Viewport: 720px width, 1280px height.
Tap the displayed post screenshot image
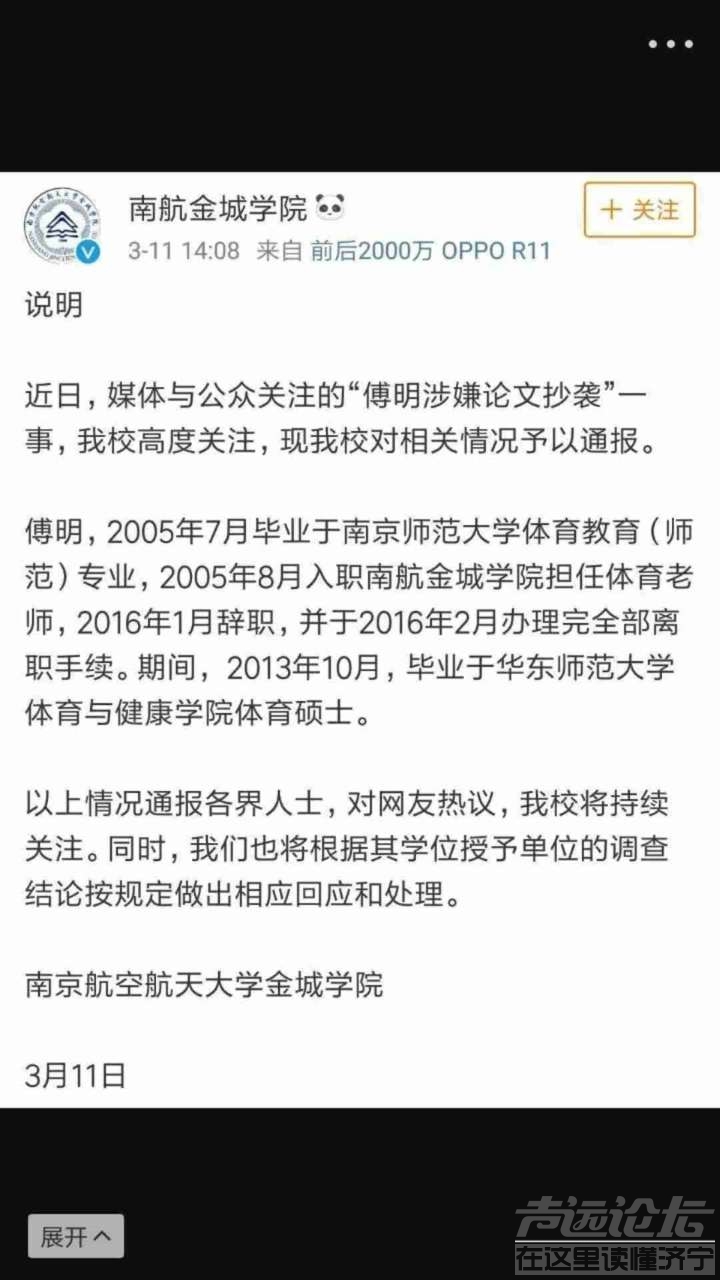coord(360,640)
